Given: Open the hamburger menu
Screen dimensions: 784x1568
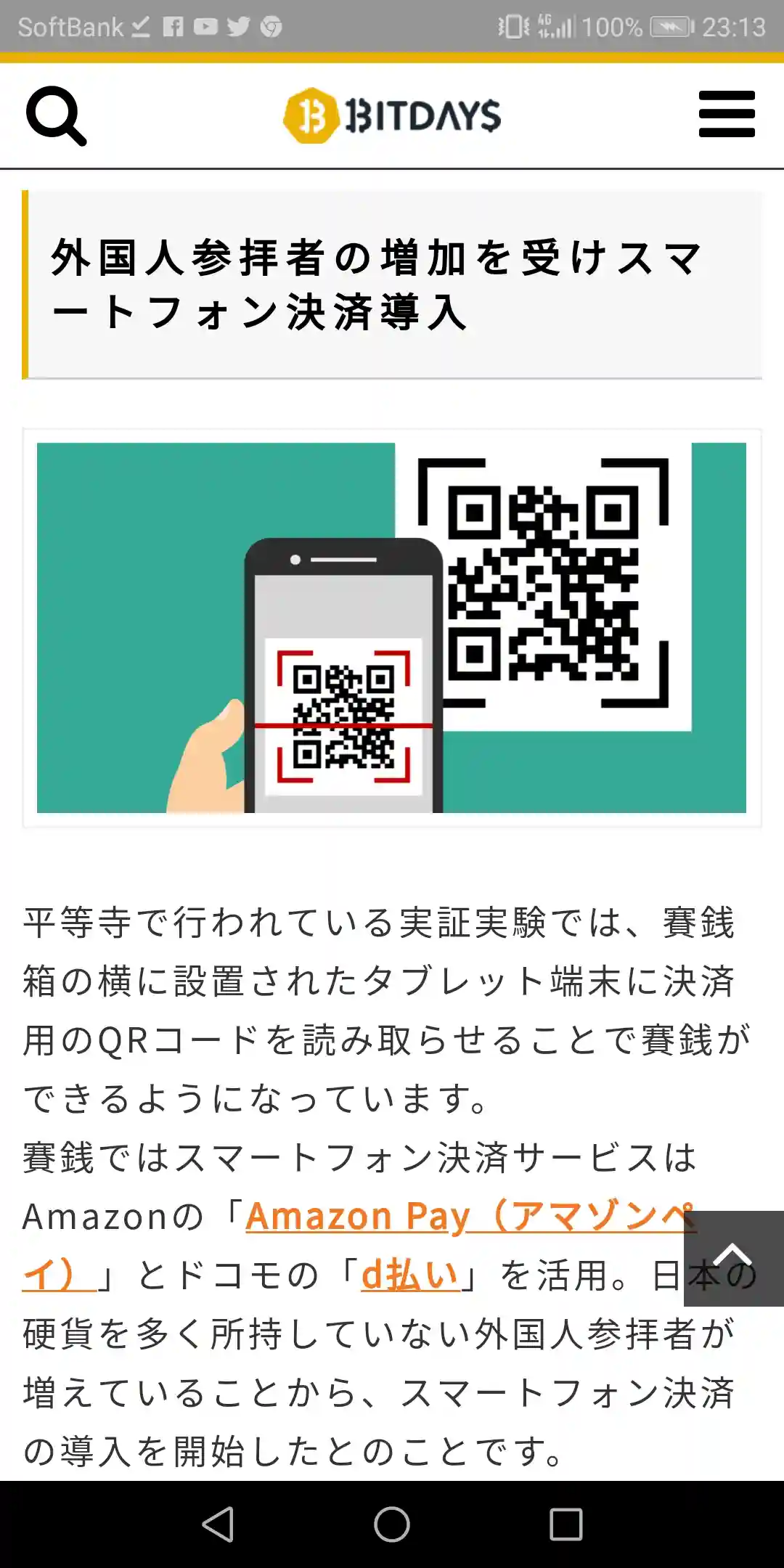Looking at the screenshot, I should click(x=727, y=114).
